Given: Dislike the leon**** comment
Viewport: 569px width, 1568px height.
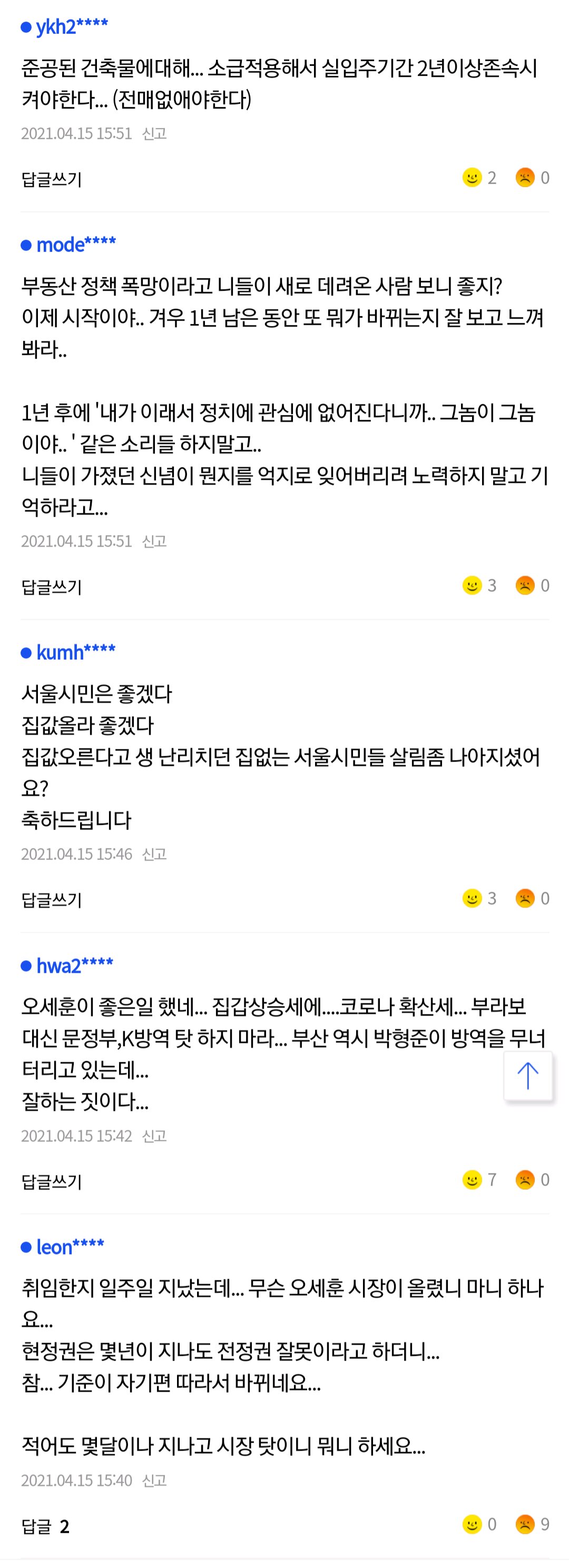Looking at the screenshot, I should 533,1524.
